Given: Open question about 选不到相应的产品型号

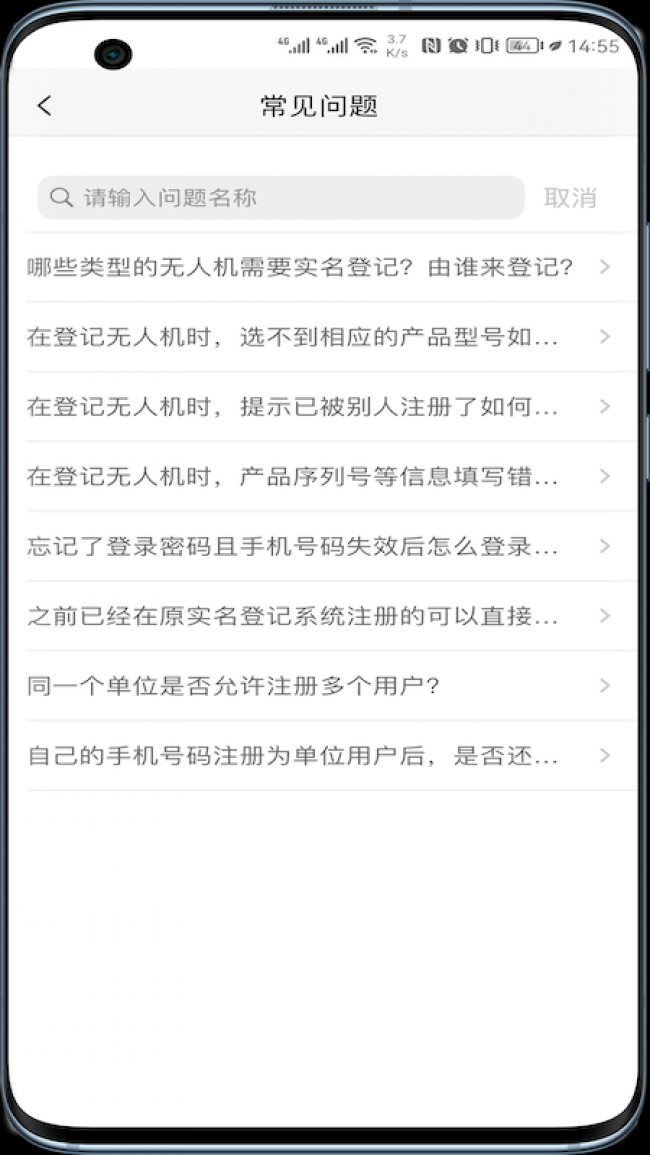Looking at the screenshot, I should point(318,337).
